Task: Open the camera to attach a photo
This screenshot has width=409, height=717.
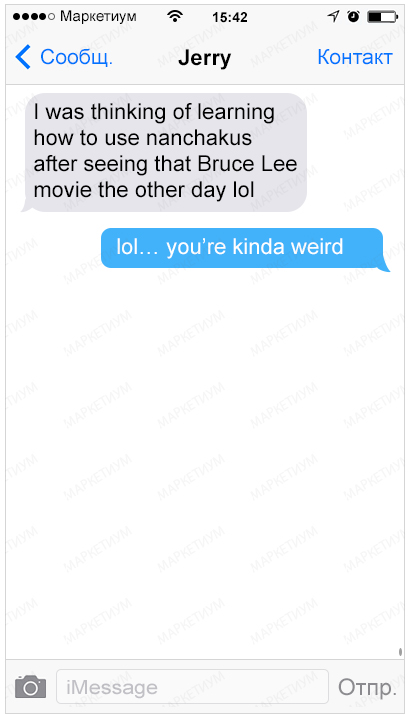Action: tap(31, 686)
